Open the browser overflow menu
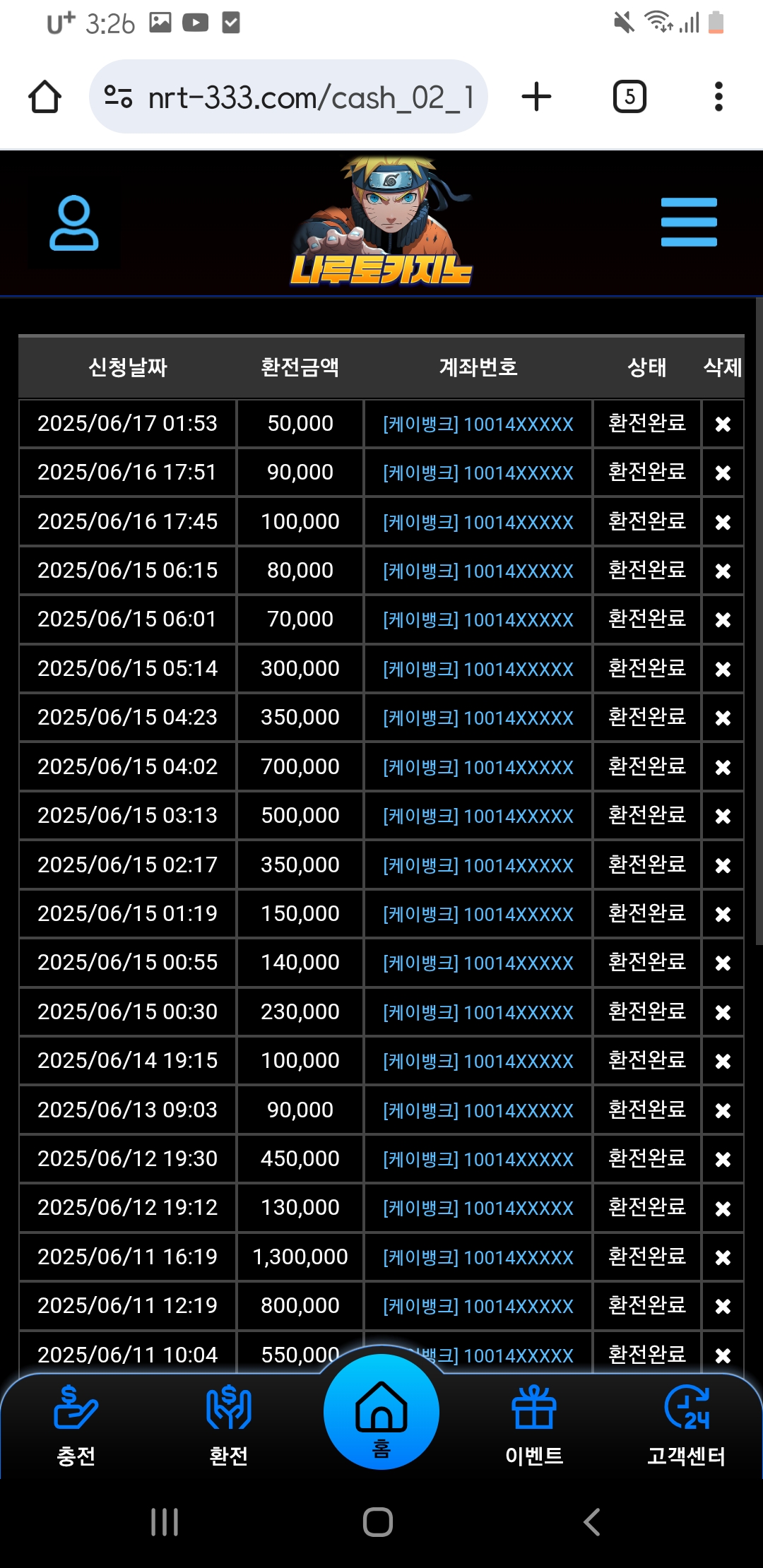Screen dimensions: 763x1568 point(718,97)
